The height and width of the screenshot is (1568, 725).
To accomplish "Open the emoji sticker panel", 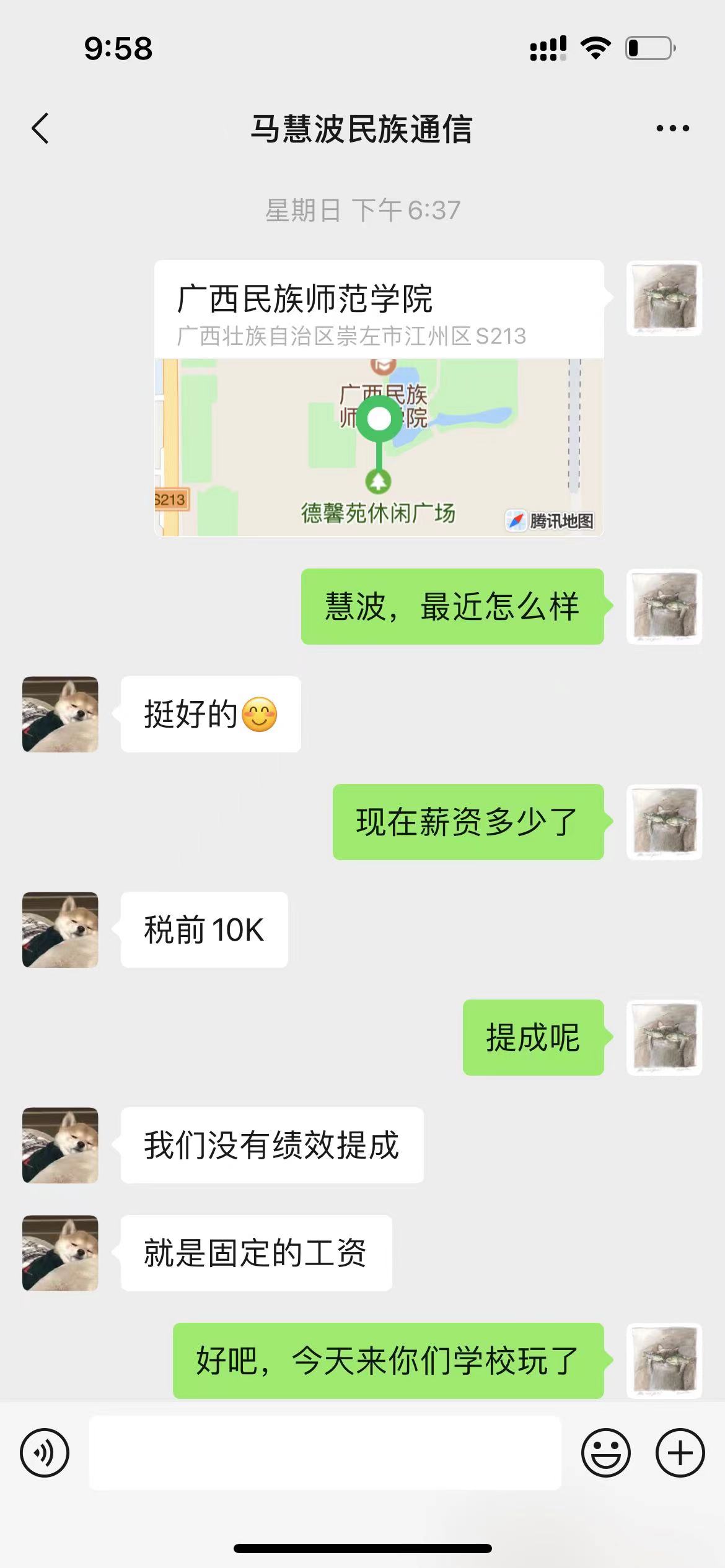I will click(x=605, y=1453).
